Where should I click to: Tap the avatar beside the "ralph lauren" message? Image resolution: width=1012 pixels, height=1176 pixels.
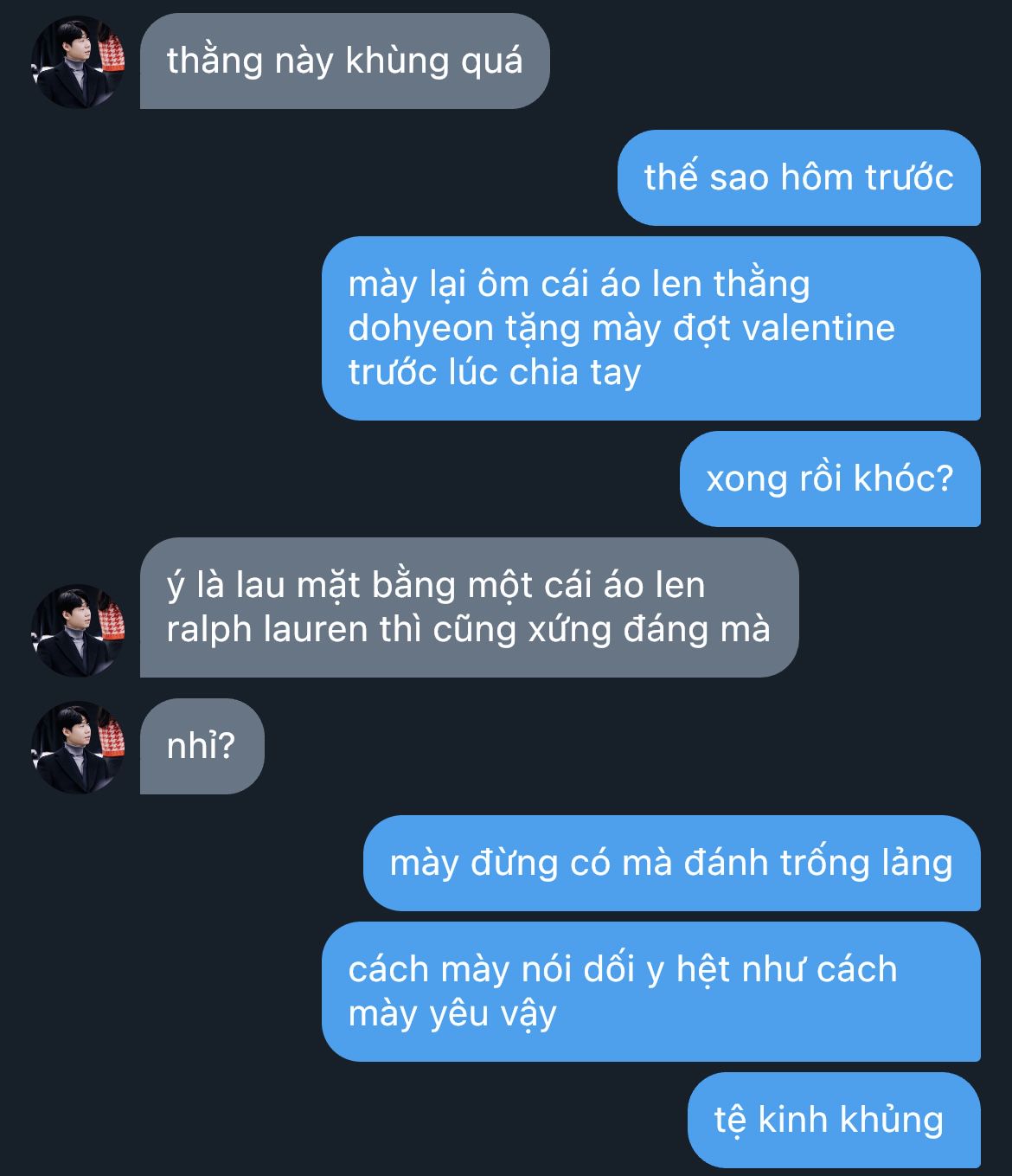tap(78, 630)
